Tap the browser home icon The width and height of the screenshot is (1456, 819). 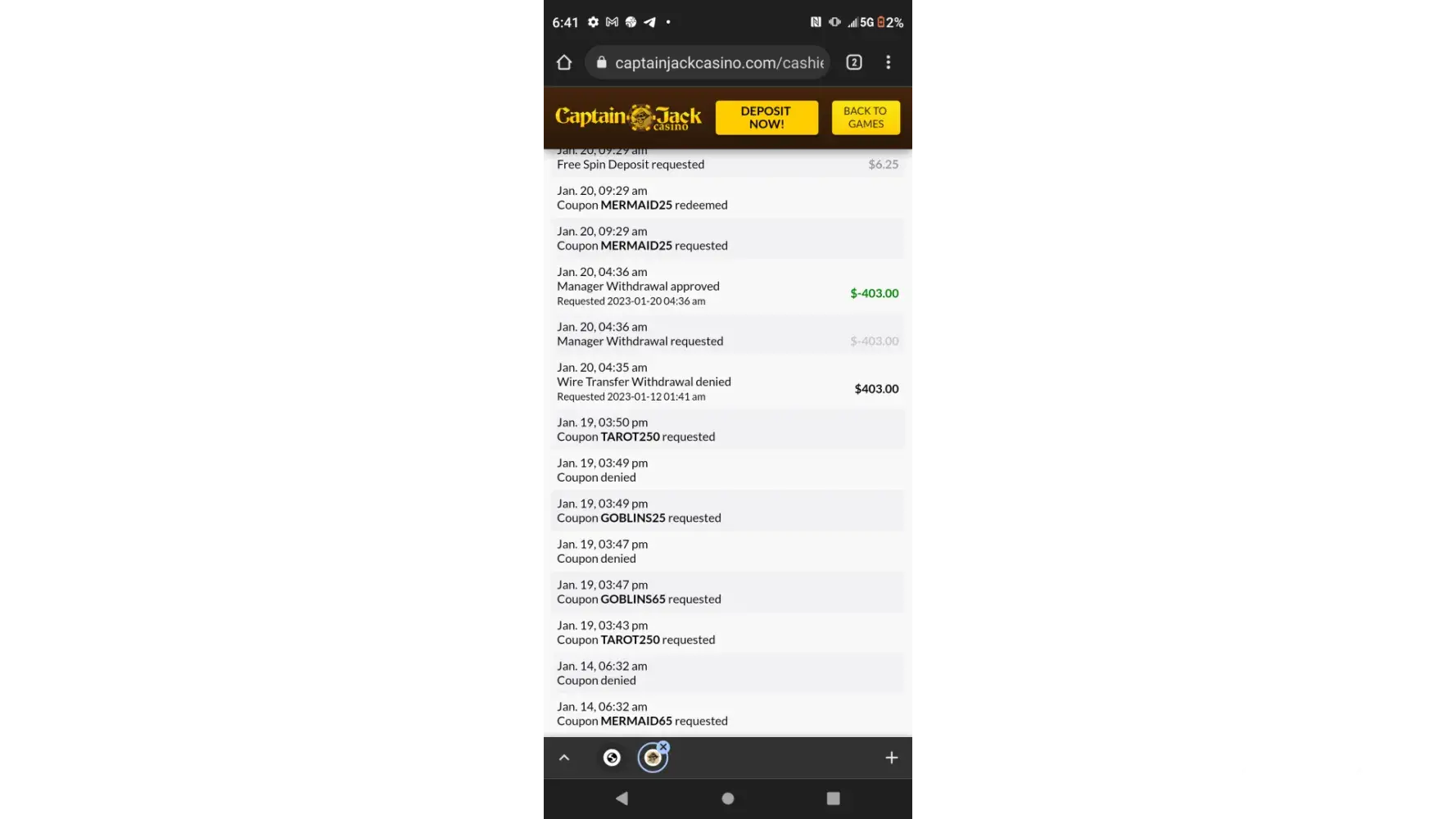pos(563,62)
